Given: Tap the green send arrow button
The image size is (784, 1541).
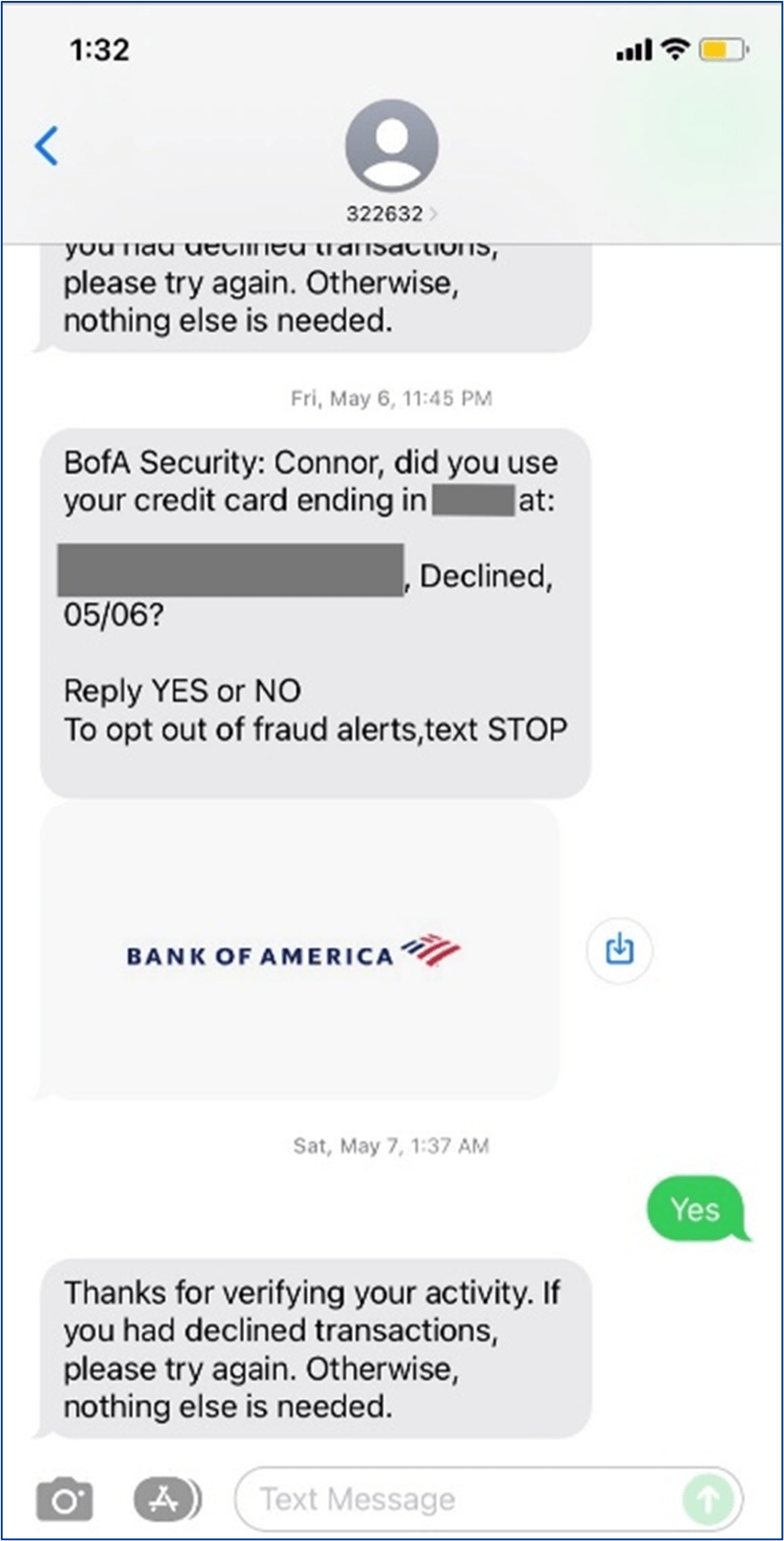Looking at the screenshot, I should point(710,1499).
